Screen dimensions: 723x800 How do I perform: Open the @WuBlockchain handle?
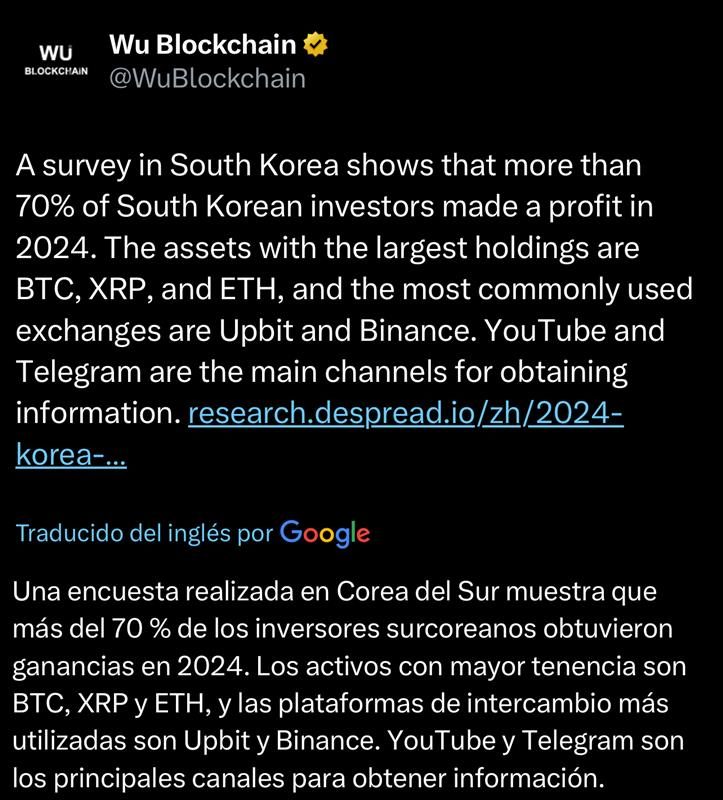pyautogui.click(x=206, y=78)
